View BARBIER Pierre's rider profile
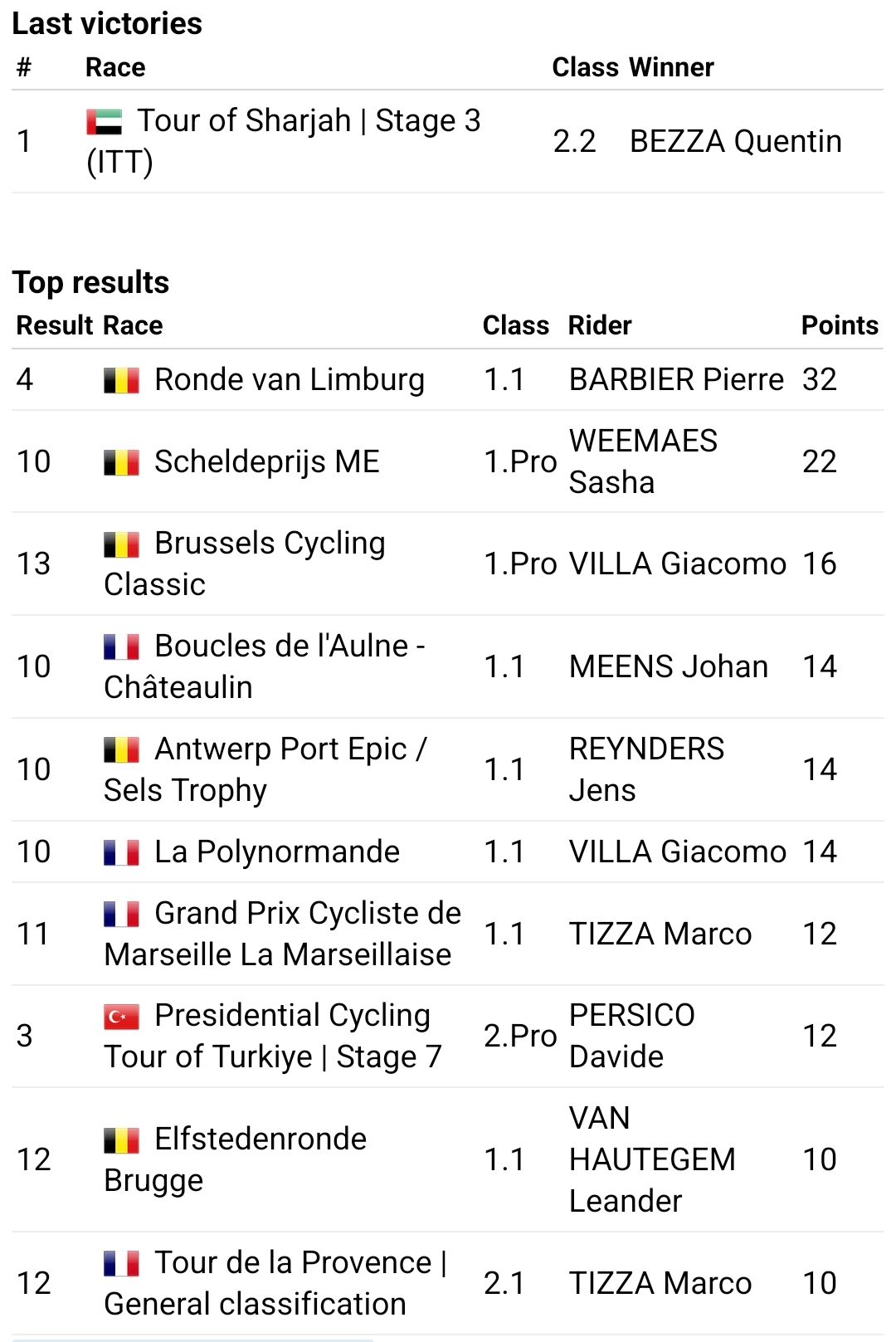 pyautogui.click(x=676, y=380)
